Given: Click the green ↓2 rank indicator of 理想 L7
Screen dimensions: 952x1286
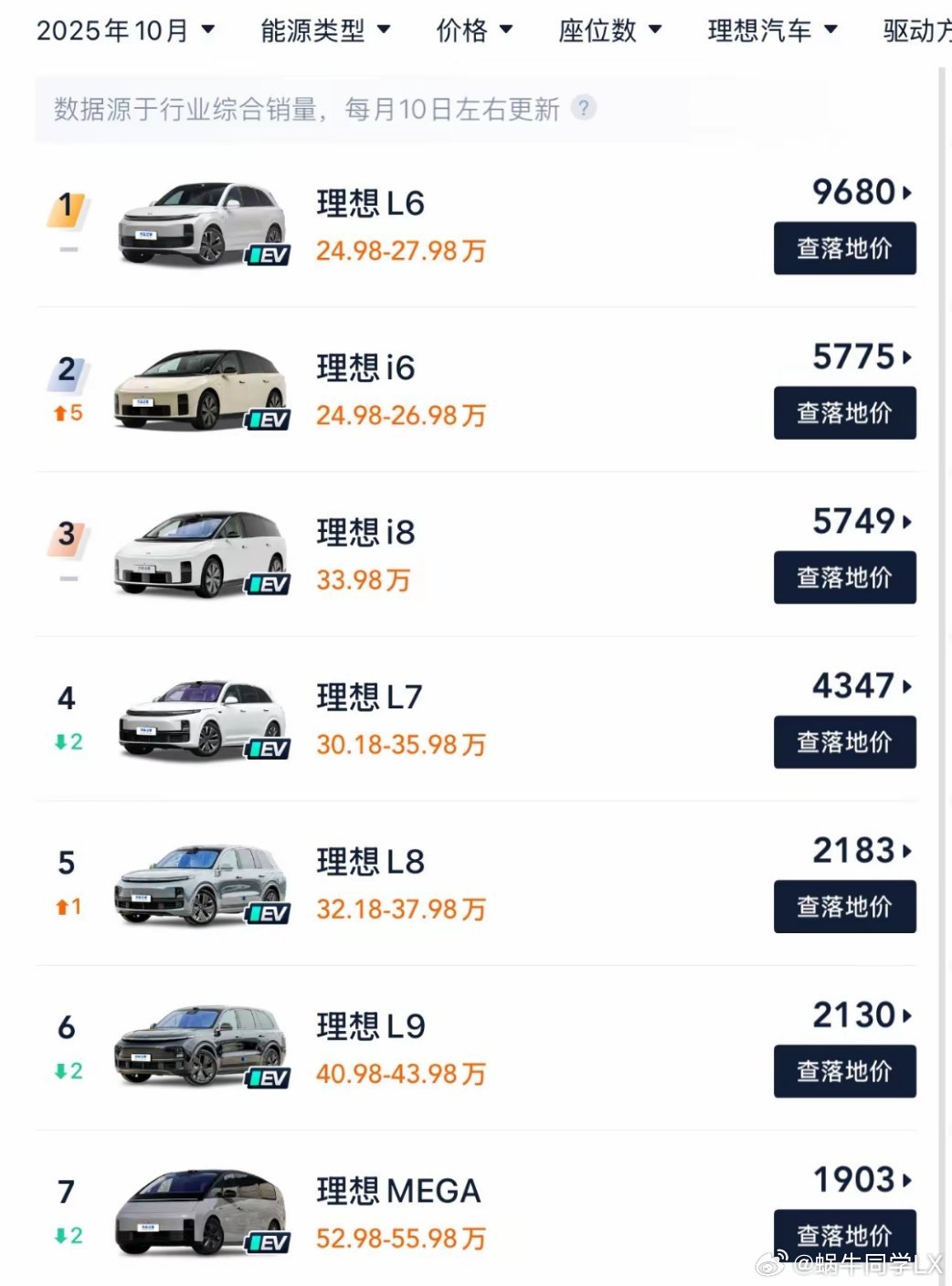Looking at the screenshot, I should tap(68, 740).
